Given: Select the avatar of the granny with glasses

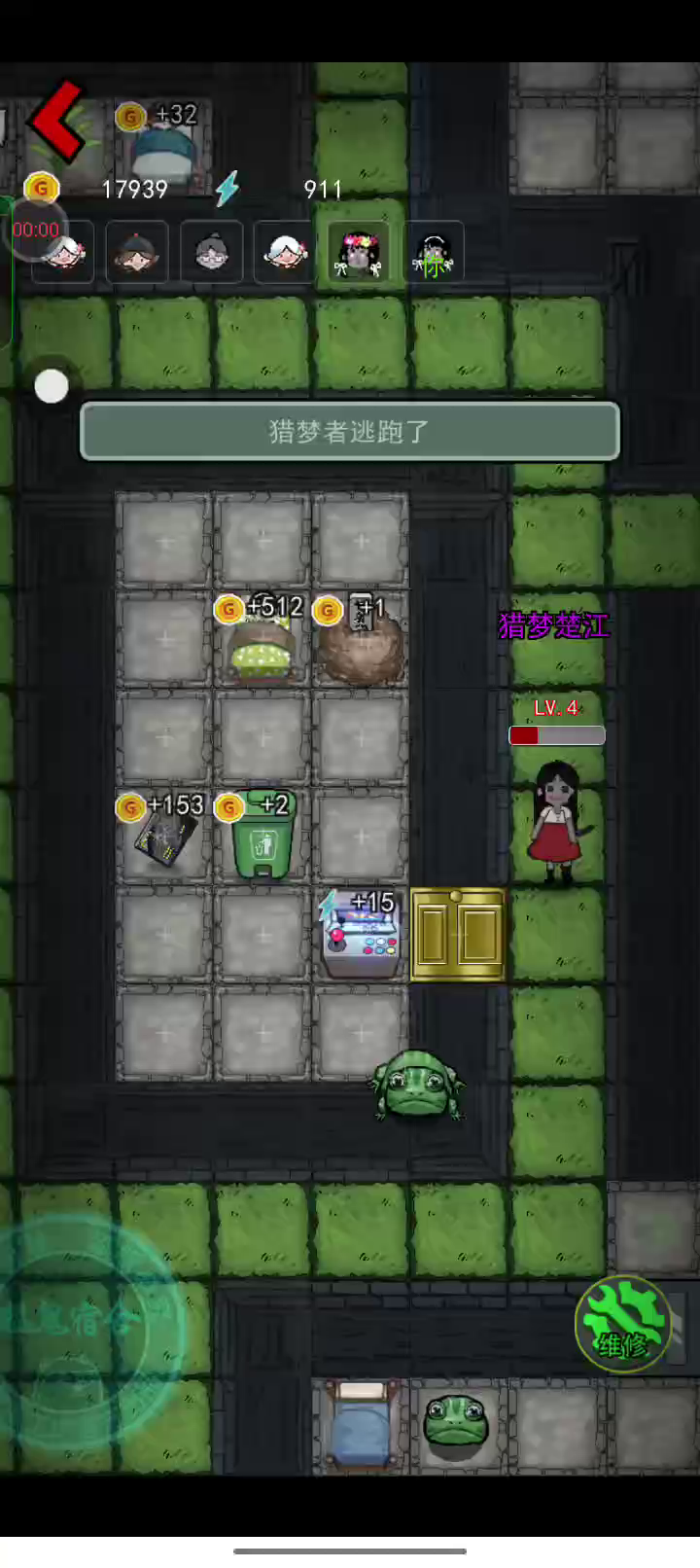Looking at the screenshot, I should pos(211,254).
